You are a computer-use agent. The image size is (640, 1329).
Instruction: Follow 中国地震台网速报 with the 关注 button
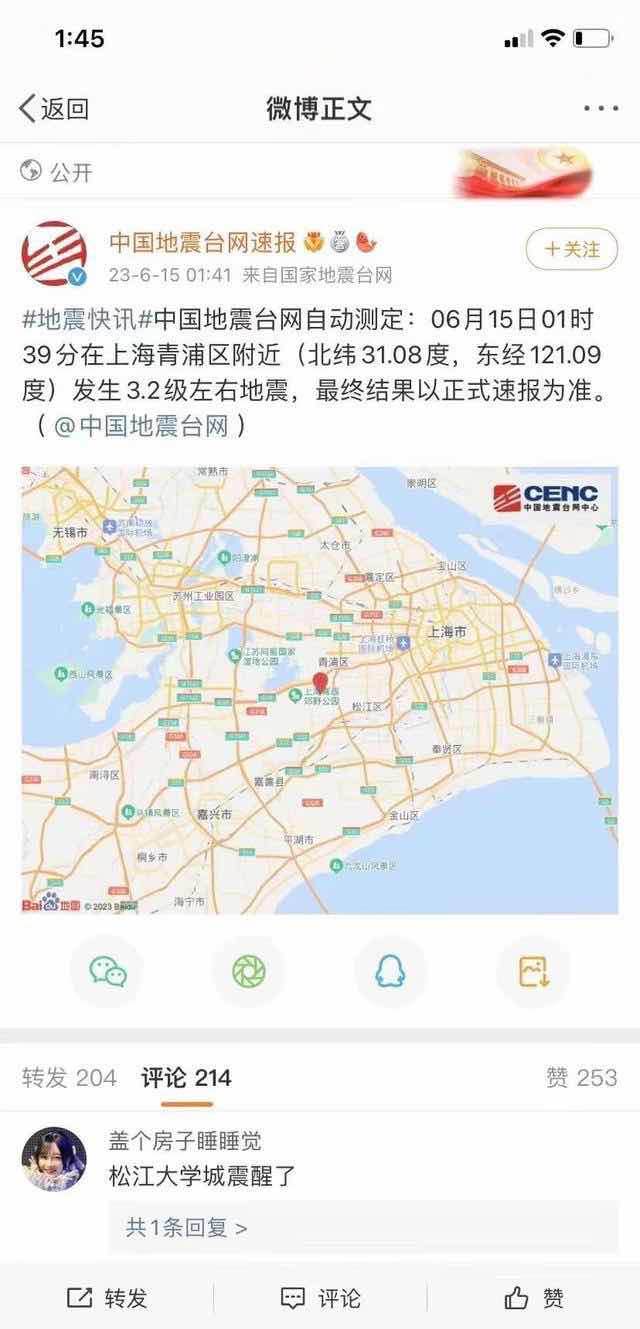(572, 249)
